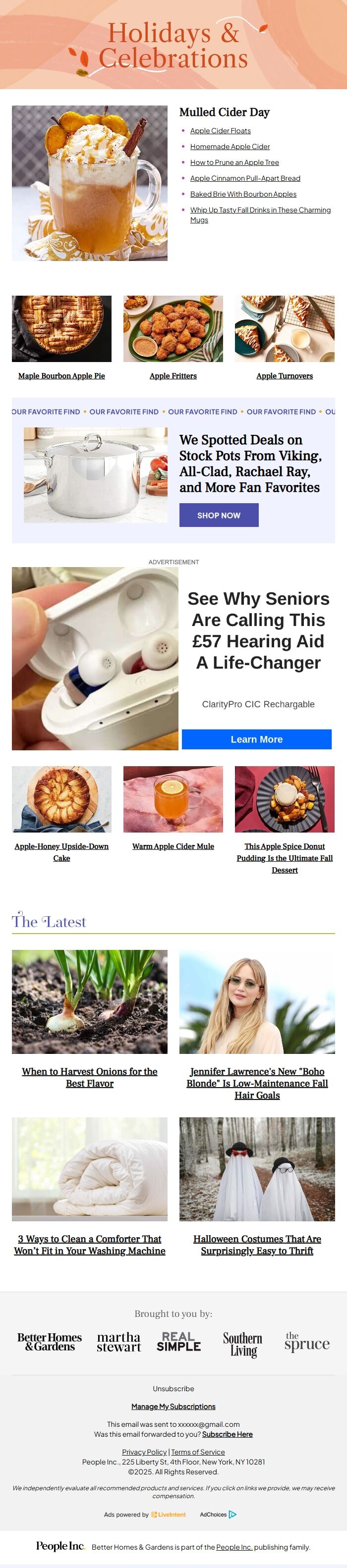Open Jennifer Lawrence's Boho Blonde article
The height and width of the screenshot is (1568, 347).
257,1083
